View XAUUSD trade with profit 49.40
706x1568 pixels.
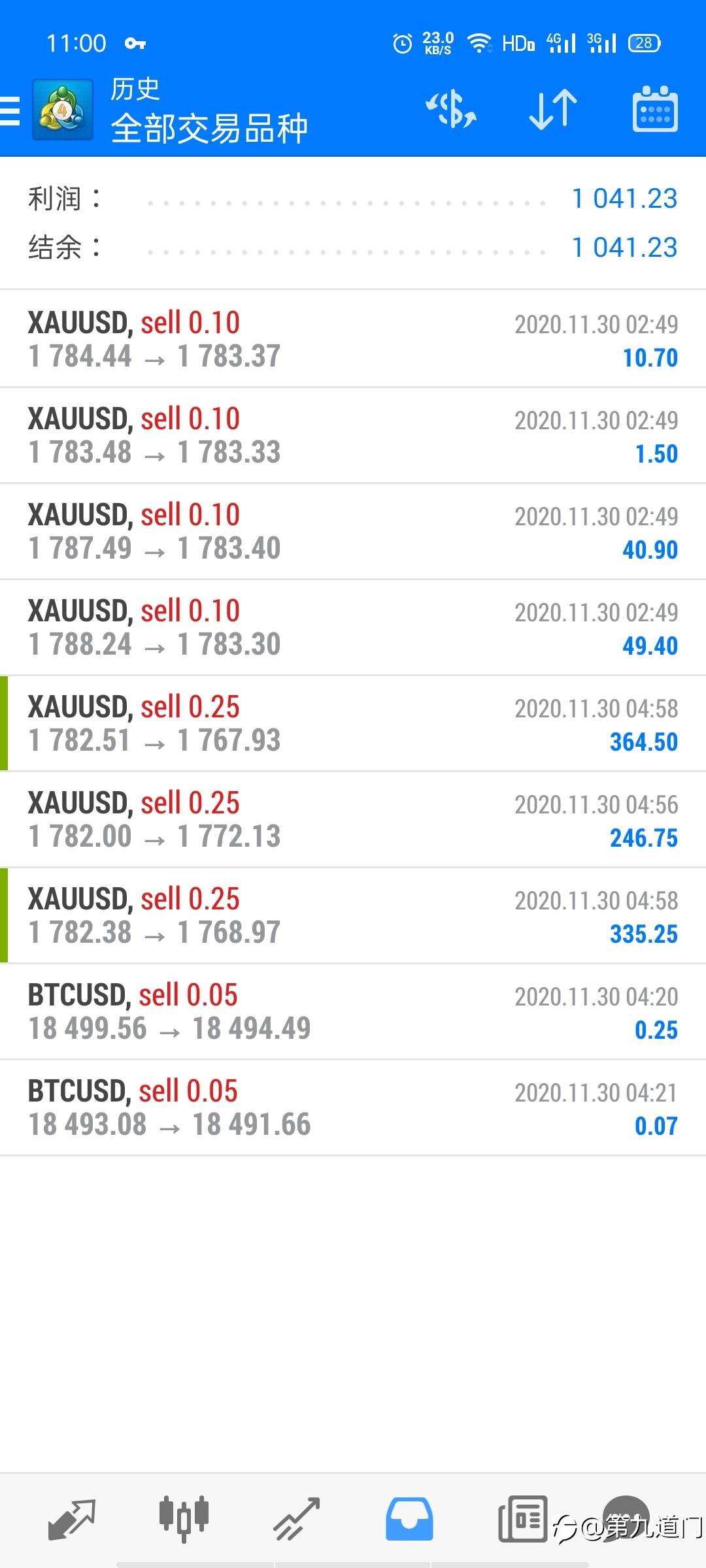pos(353,627)
